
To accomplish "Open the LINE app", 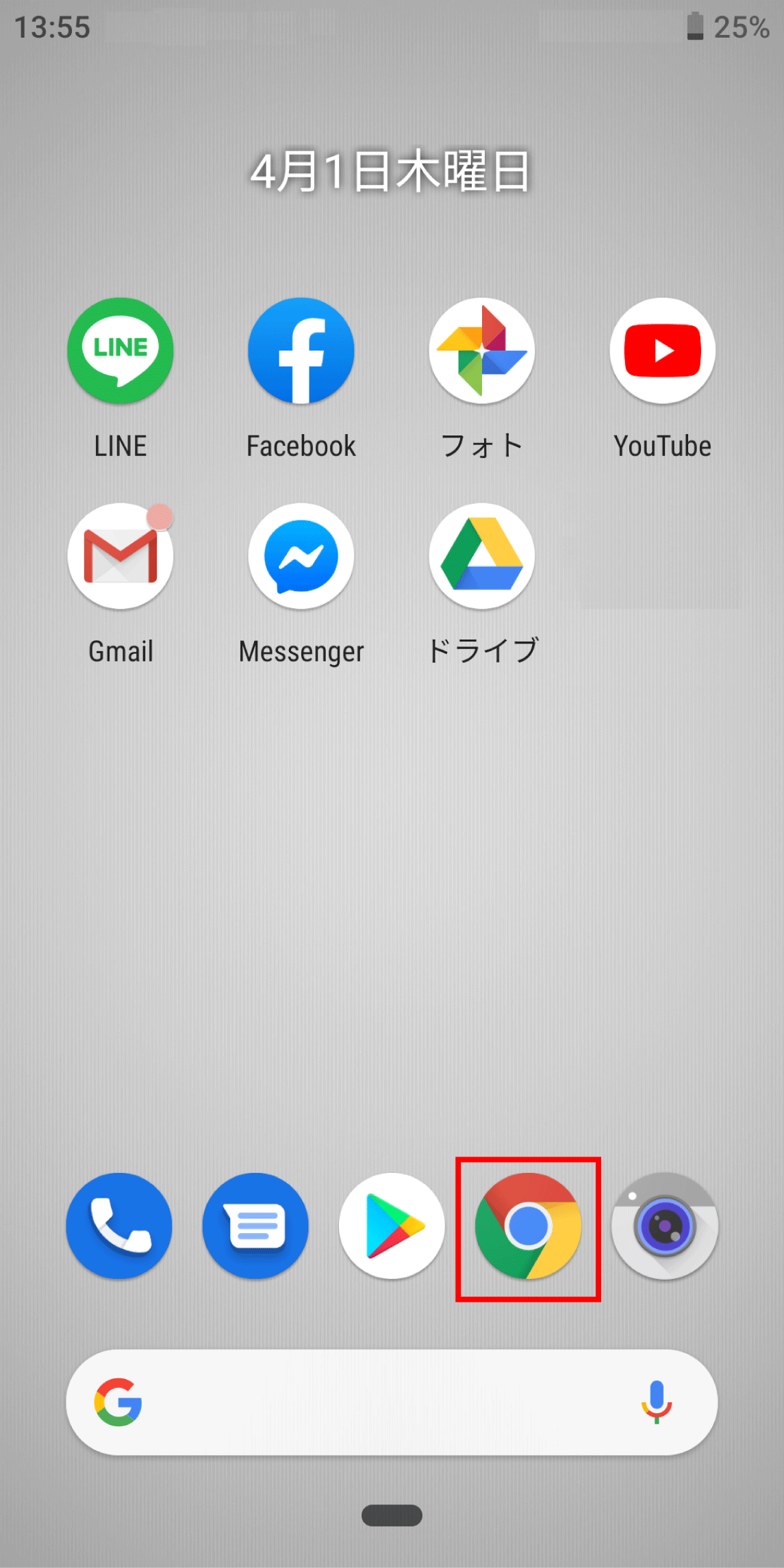I will point(121,351).
